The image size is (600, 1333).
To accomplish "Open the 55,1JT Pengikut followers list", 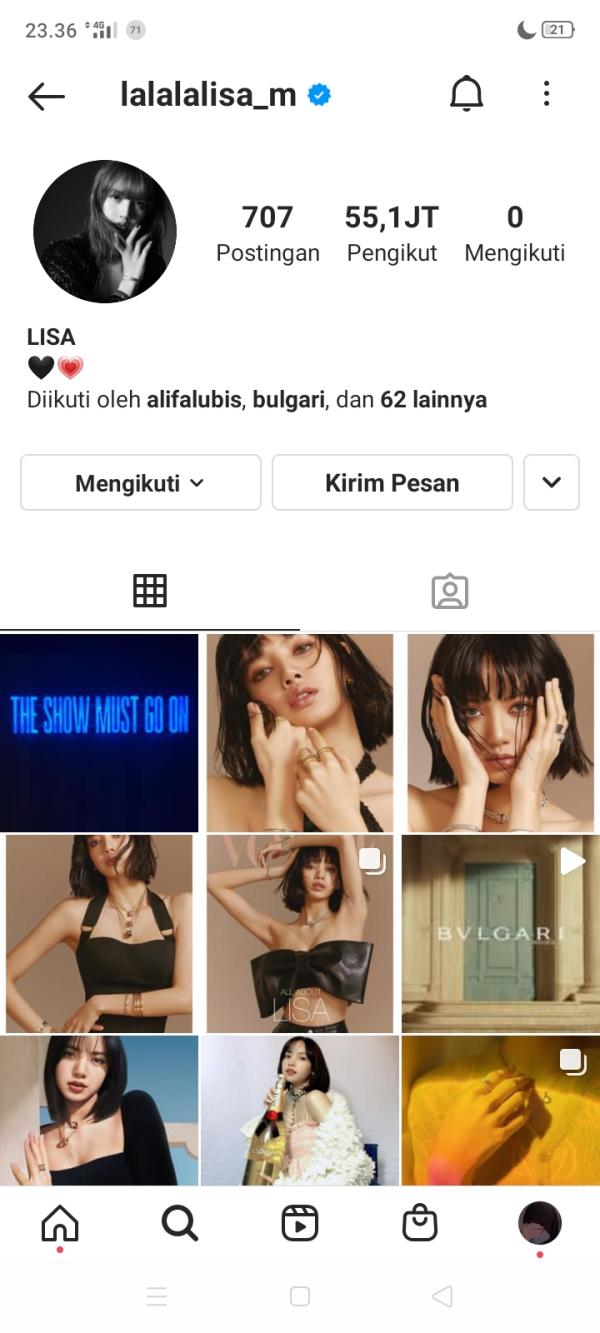I will pos(391,233).
